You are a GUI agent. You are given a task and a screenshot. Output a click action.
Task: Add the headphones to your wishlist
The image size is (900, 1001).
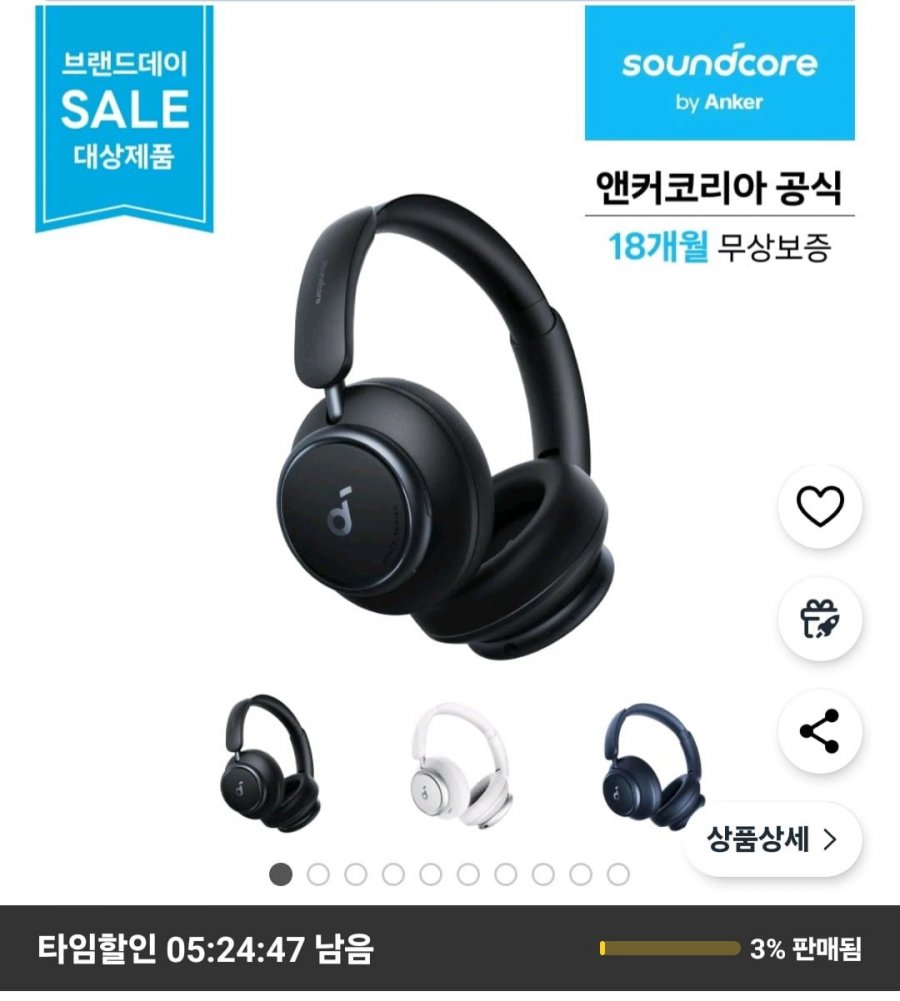pyautogui.click(x=819, y=507)
